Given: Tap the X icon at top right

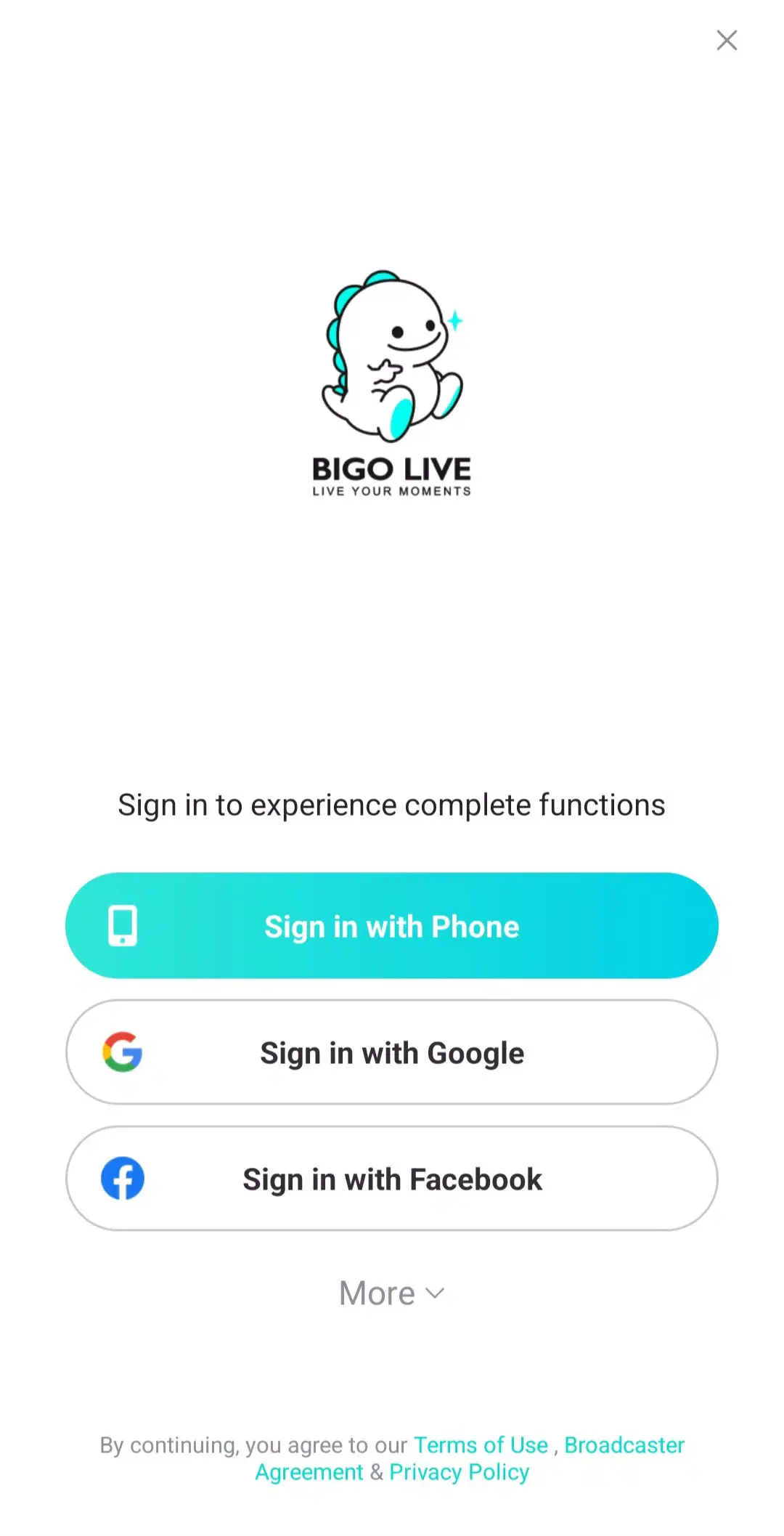Looking at the screenshot, I should tap(727, 40).
